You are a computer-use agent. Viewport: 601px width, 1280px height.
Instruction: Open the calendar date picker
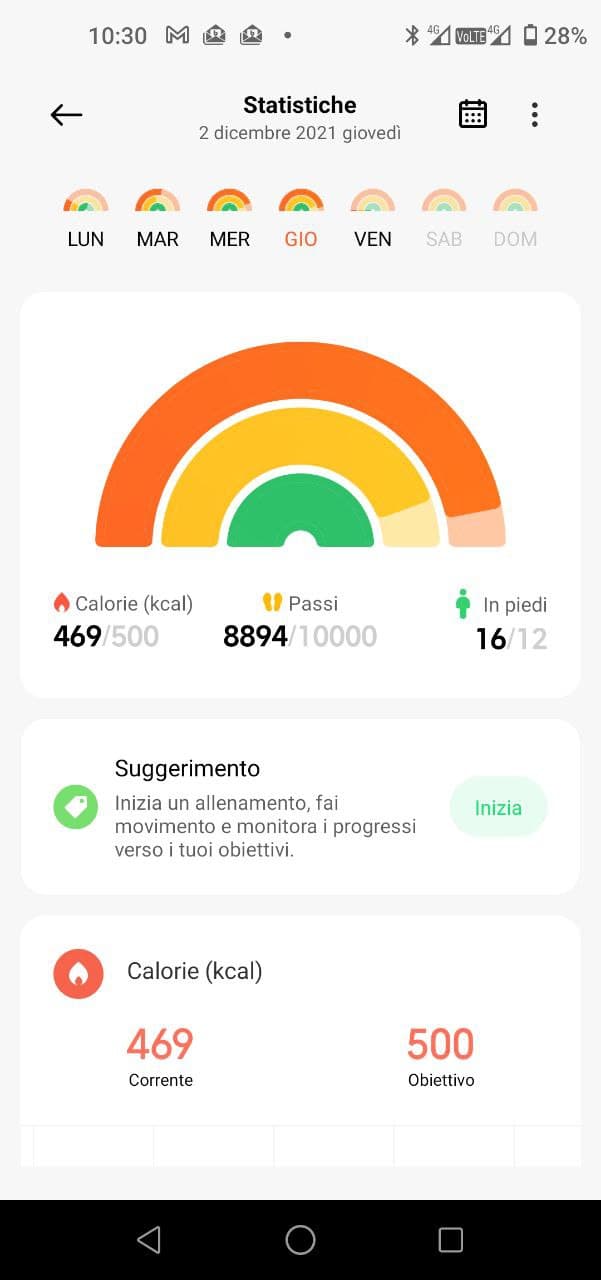(x=473, y=114)
